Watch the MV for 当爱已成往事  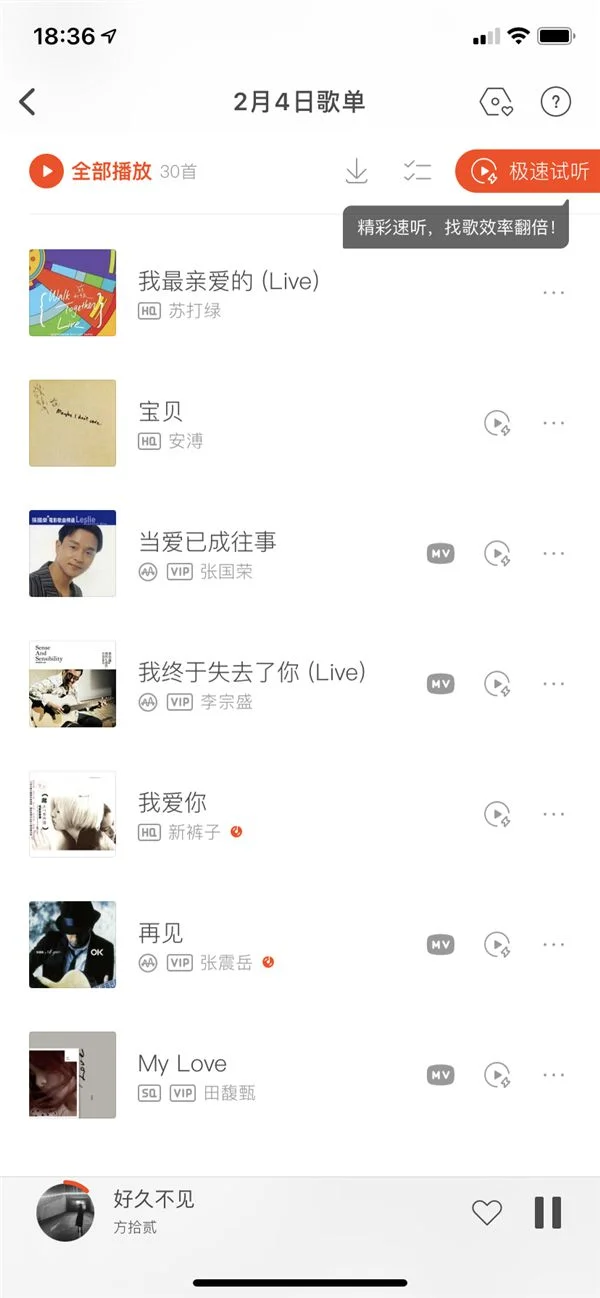pos(441,553)
